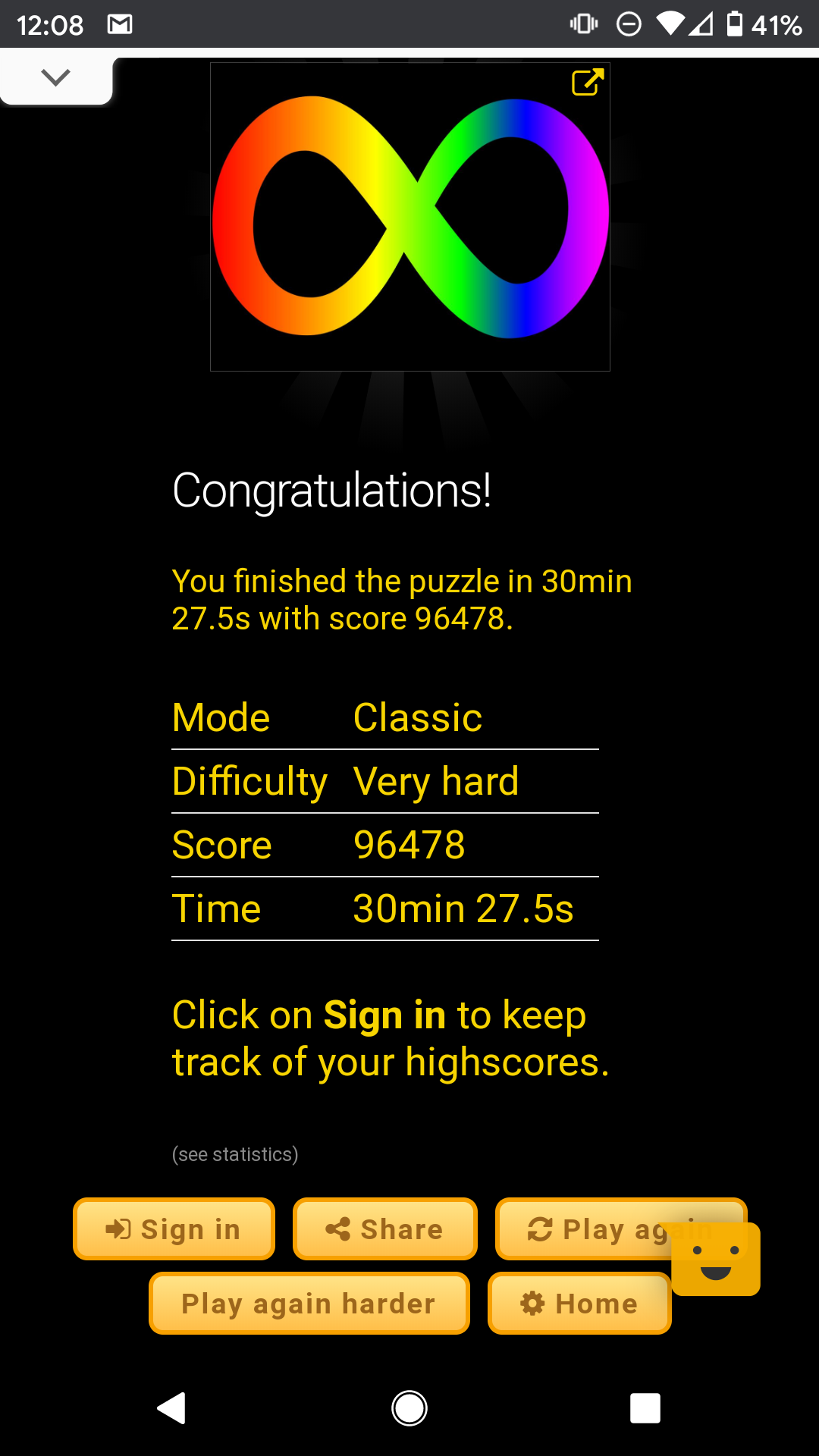Image resolution: width=819 pixels, height=1456 pixels.
Task: Tap the smiley face mascot widget
Action: pyautogui.click(x=716, y=1259)
